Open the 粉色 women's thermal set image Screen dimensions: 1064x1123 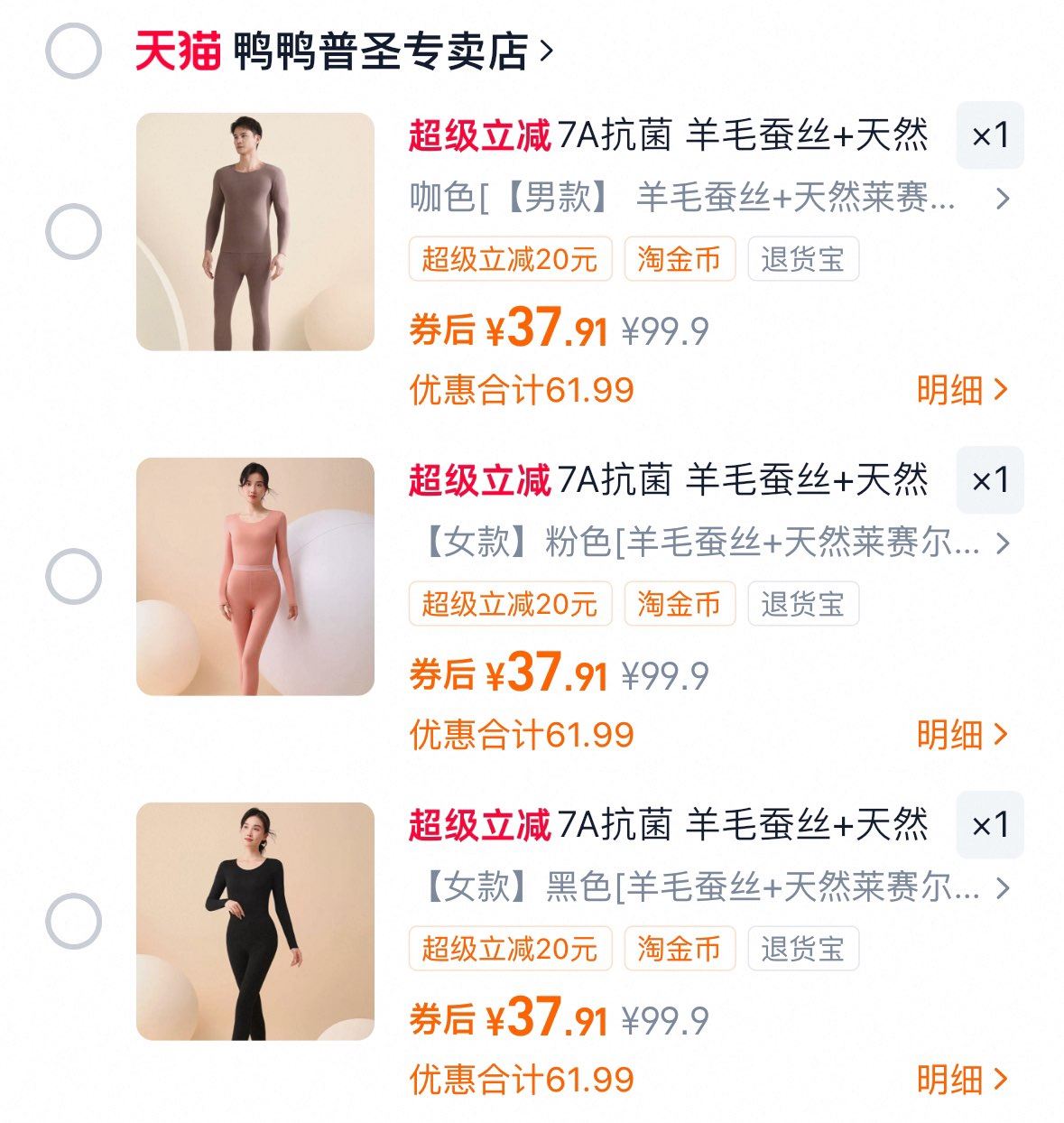(255, 577)
